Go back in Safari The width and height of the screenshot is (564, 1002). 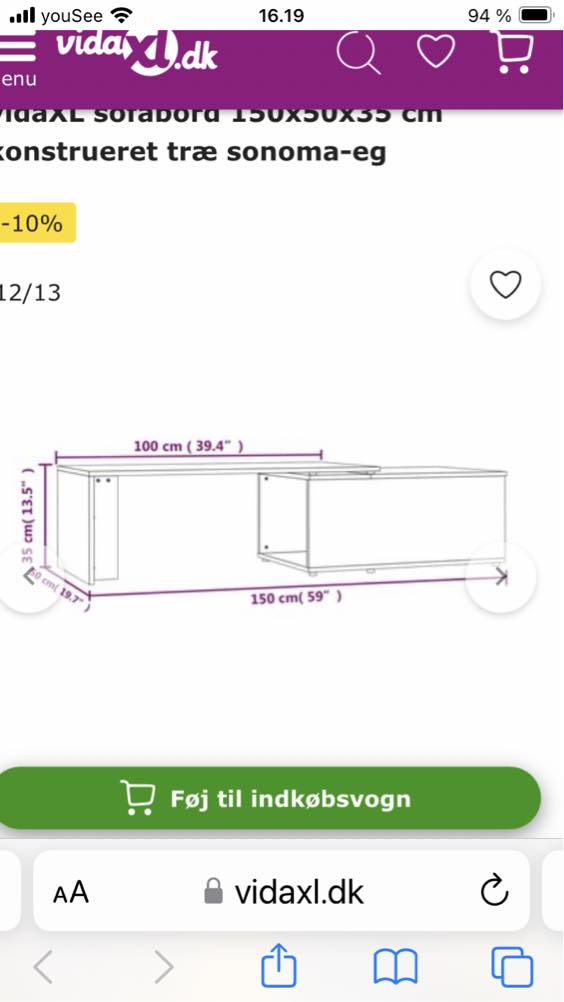(43, 966)
